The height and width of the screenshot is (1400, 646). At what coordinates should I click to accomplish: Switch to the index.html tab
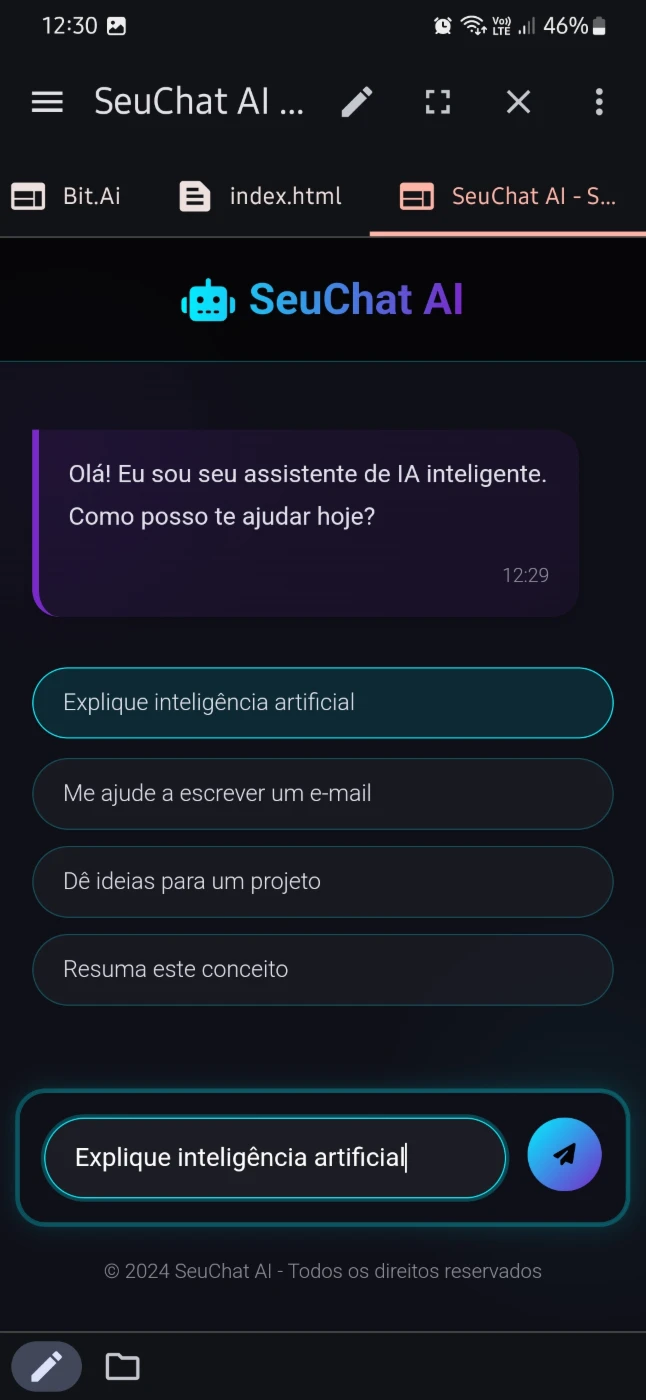[x=260, y=196]
